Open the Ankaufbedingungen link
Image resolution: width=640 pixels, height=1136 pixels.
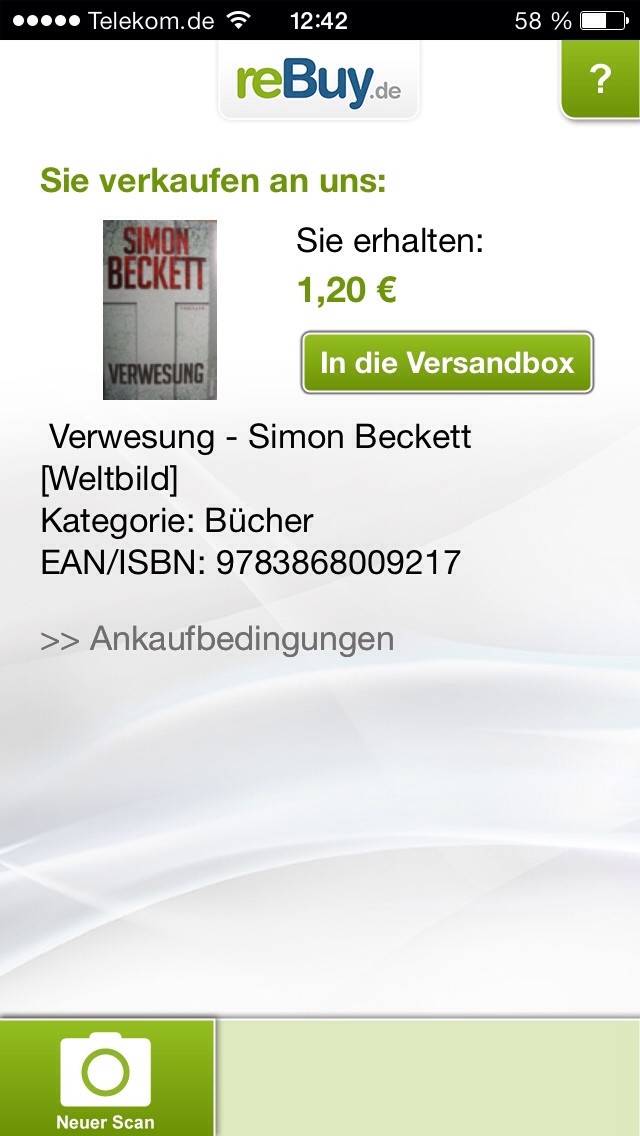click(x=217, y=639)
